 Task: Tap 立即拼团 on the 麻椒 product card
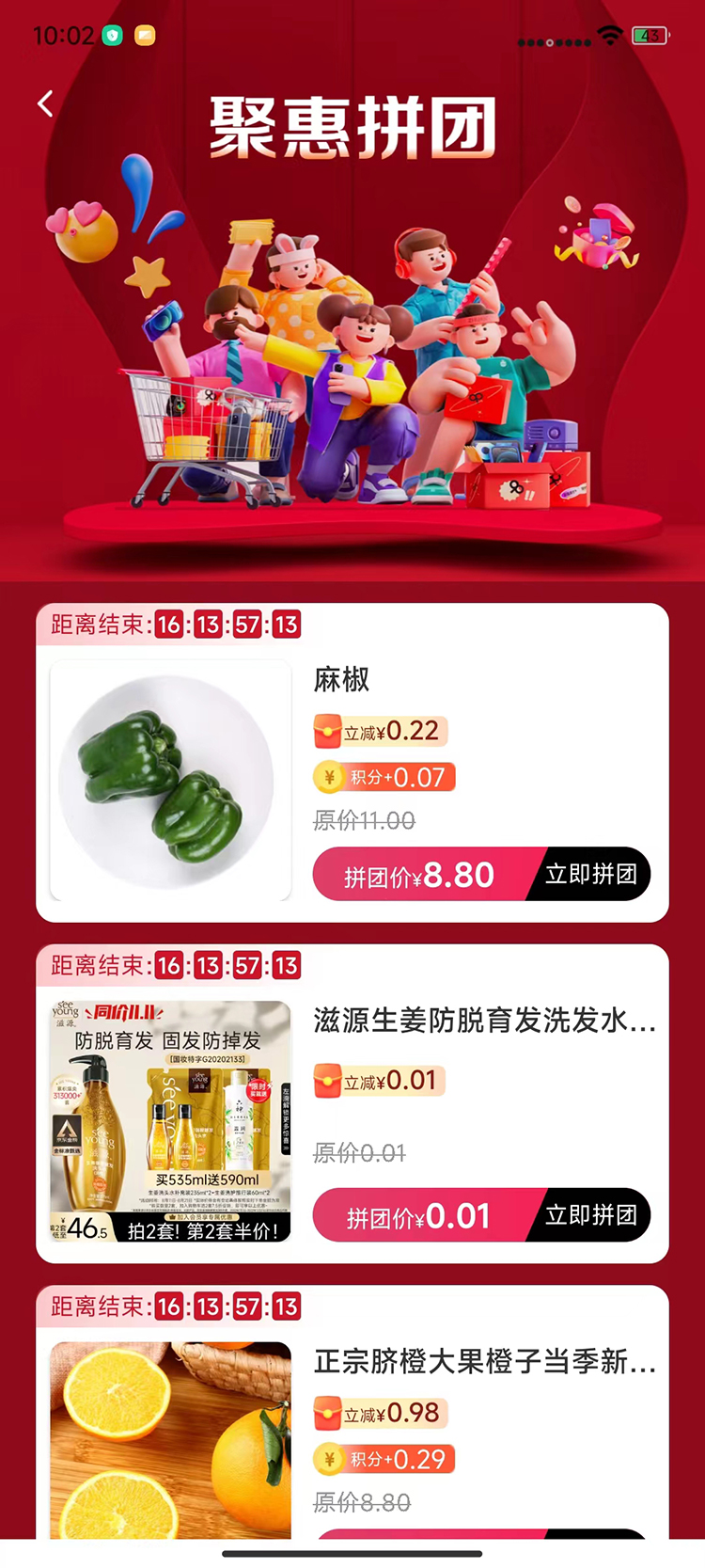591,874
